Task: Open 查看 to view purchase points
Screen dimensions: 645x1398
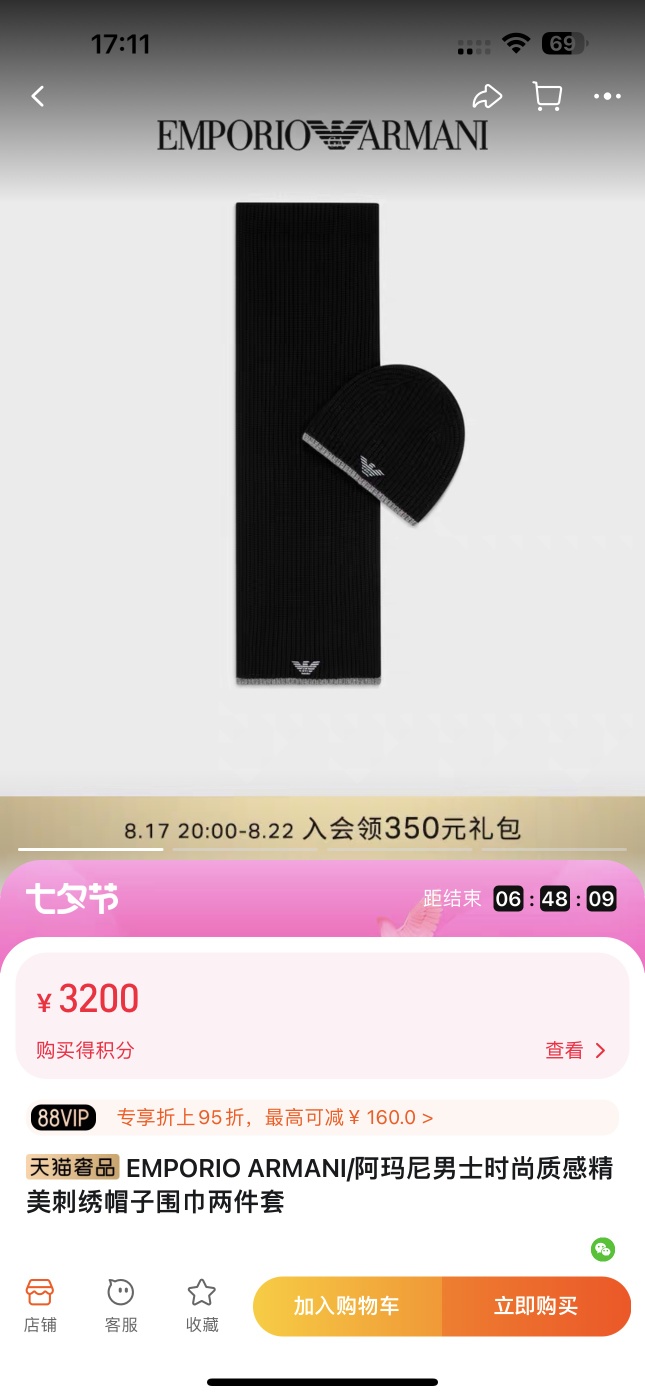Action: pyautogui.click(x=576, y=1050)
